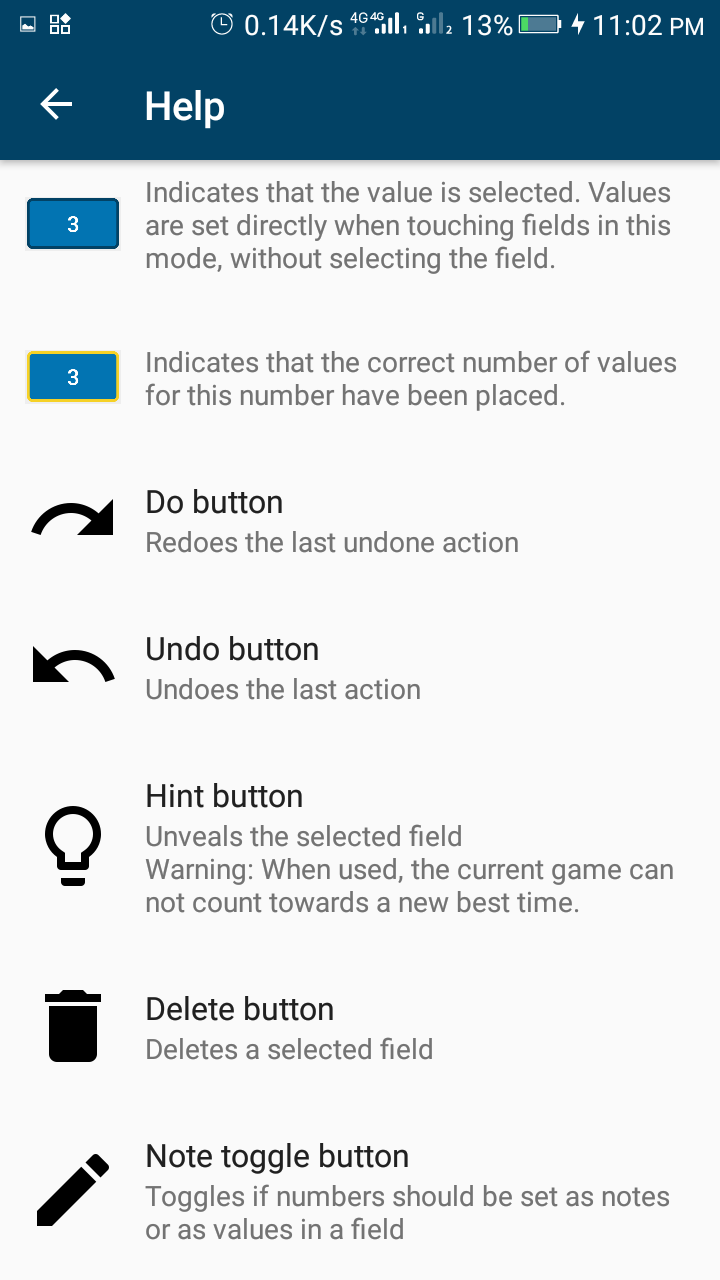Image resolution: width=720 pixels, height=1280 pixels.
Task: Go back from the Help screen
Action: tap(57, 105)
